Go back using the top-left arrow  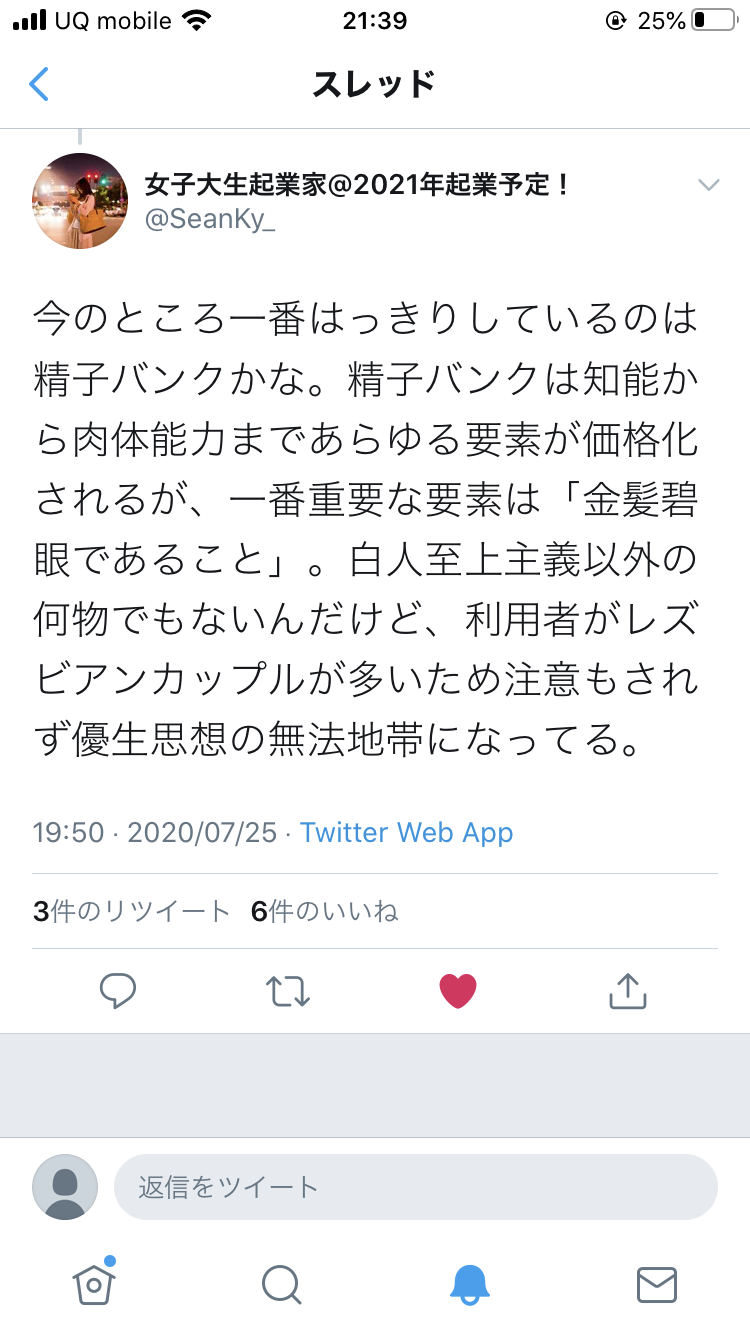coord(38,84)
